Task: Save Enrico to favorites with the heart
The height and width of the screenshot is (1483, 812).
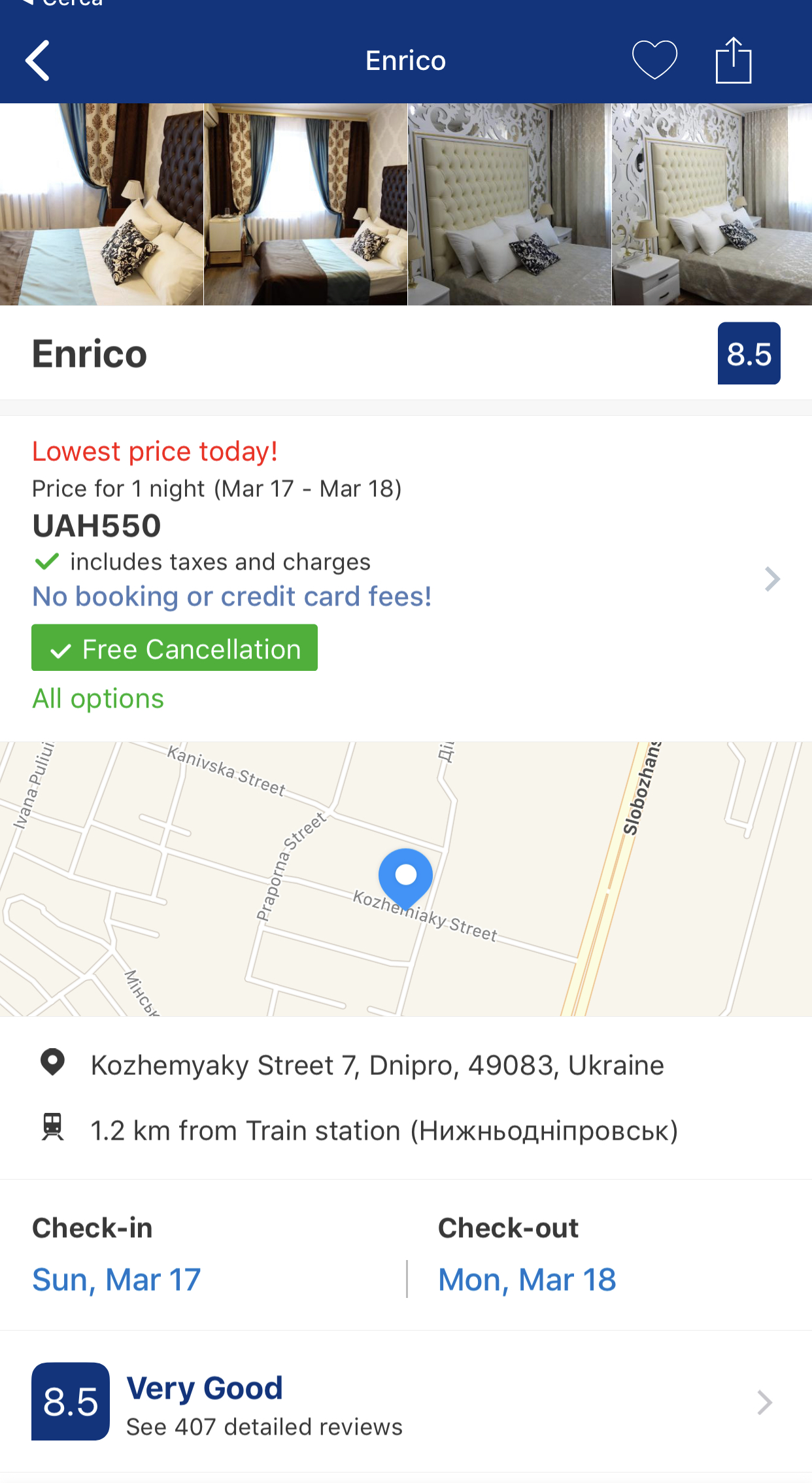Action: coord(654,60)
